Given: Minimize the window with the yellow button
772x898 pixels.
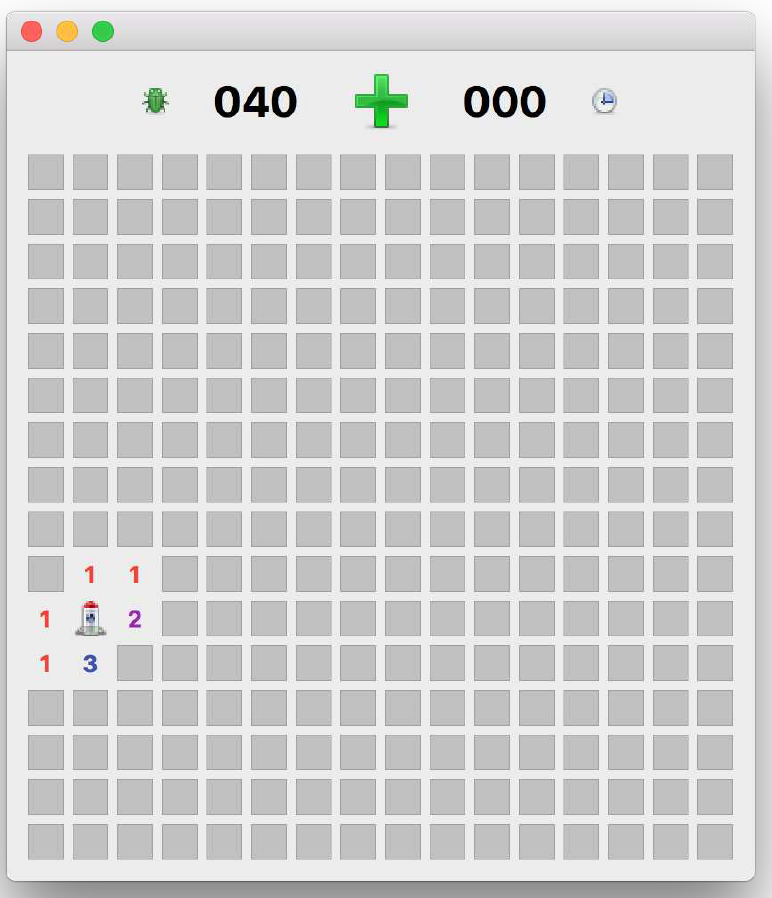Looking at the screenshot, I should click(x=67, y=31).
